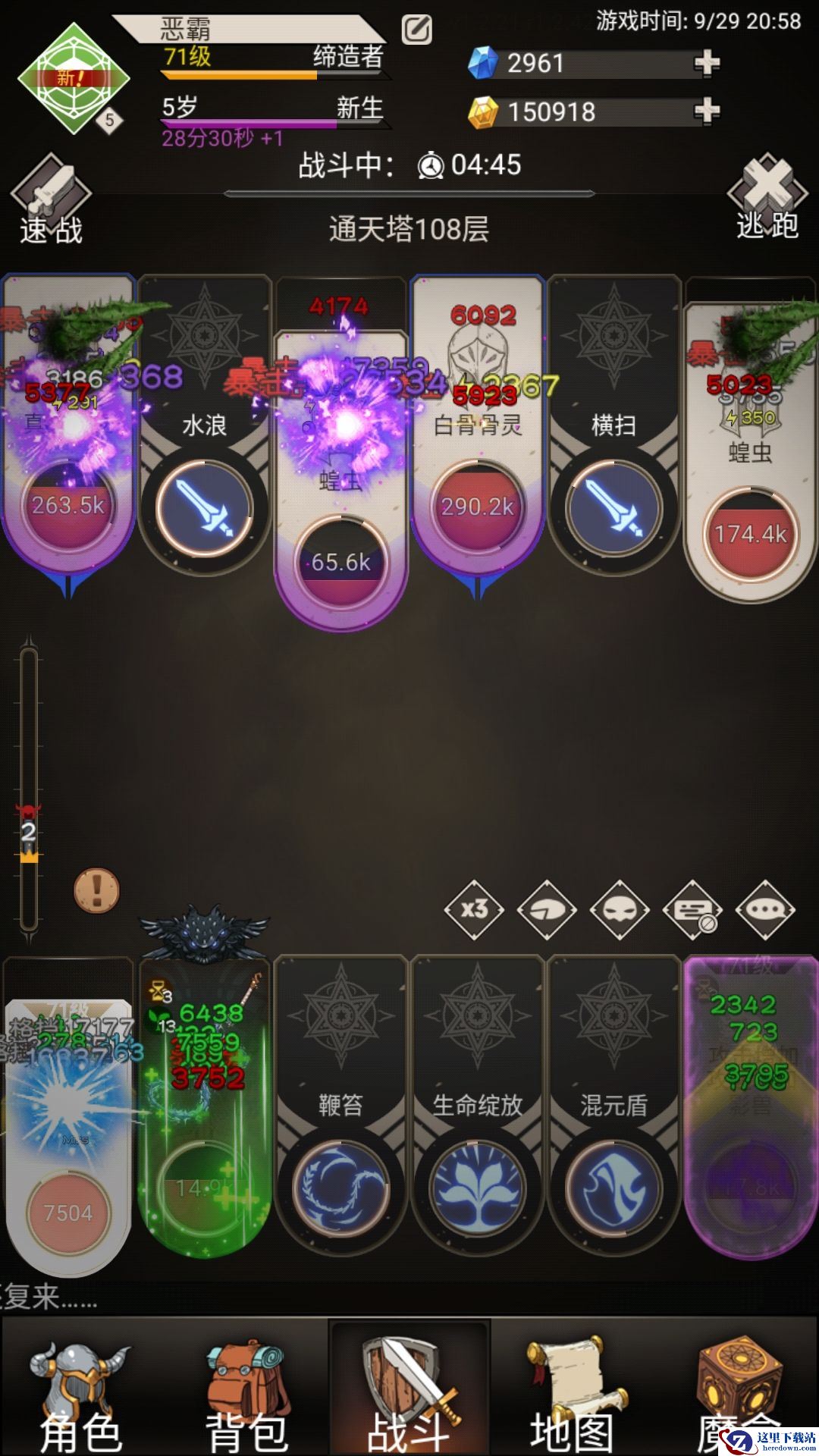This screenshot has height=1456, width=819.
Task: Tap the edit name icon next to 恶霸
Action: tap(416, 30)
